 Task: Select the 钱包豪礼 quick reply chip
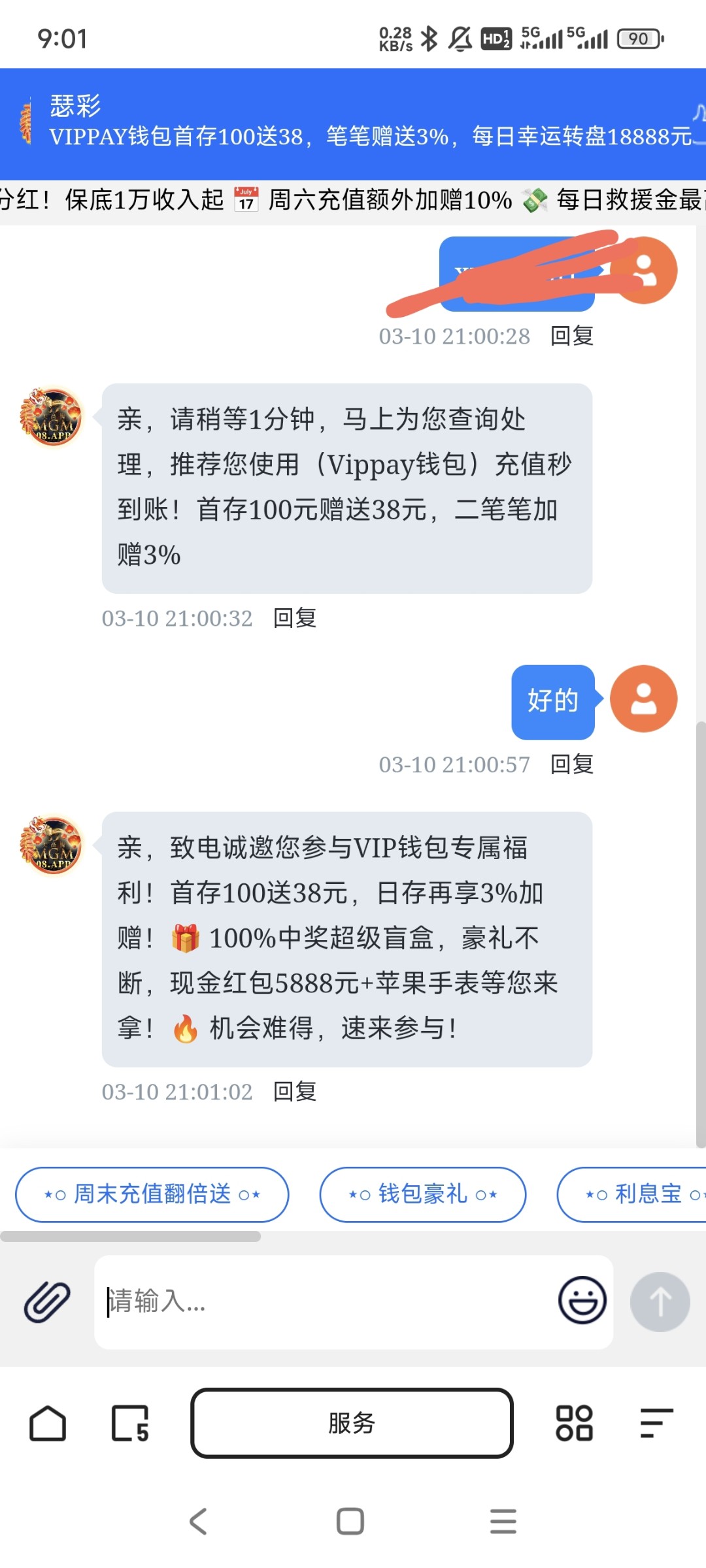point(422,1194)
